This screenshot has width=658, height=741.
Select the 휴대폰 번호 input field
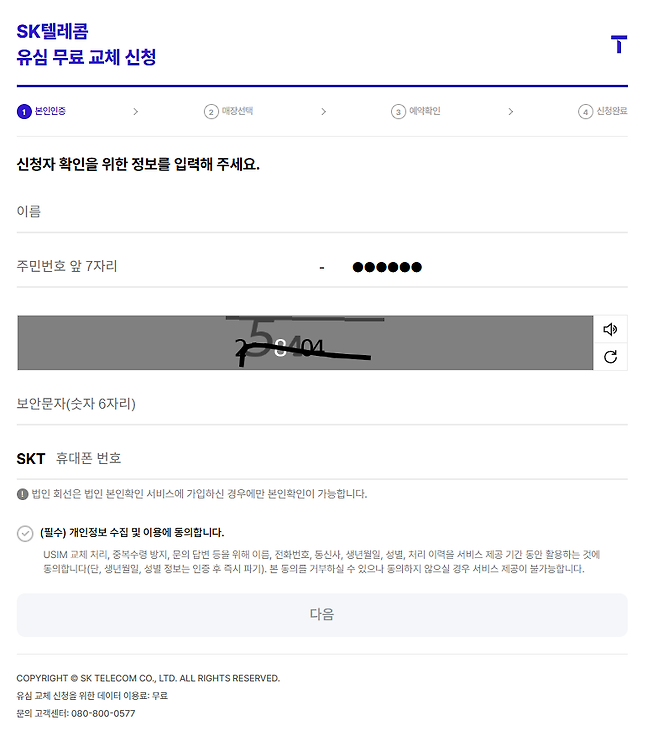pyautogui.click(x=340, y=458)
